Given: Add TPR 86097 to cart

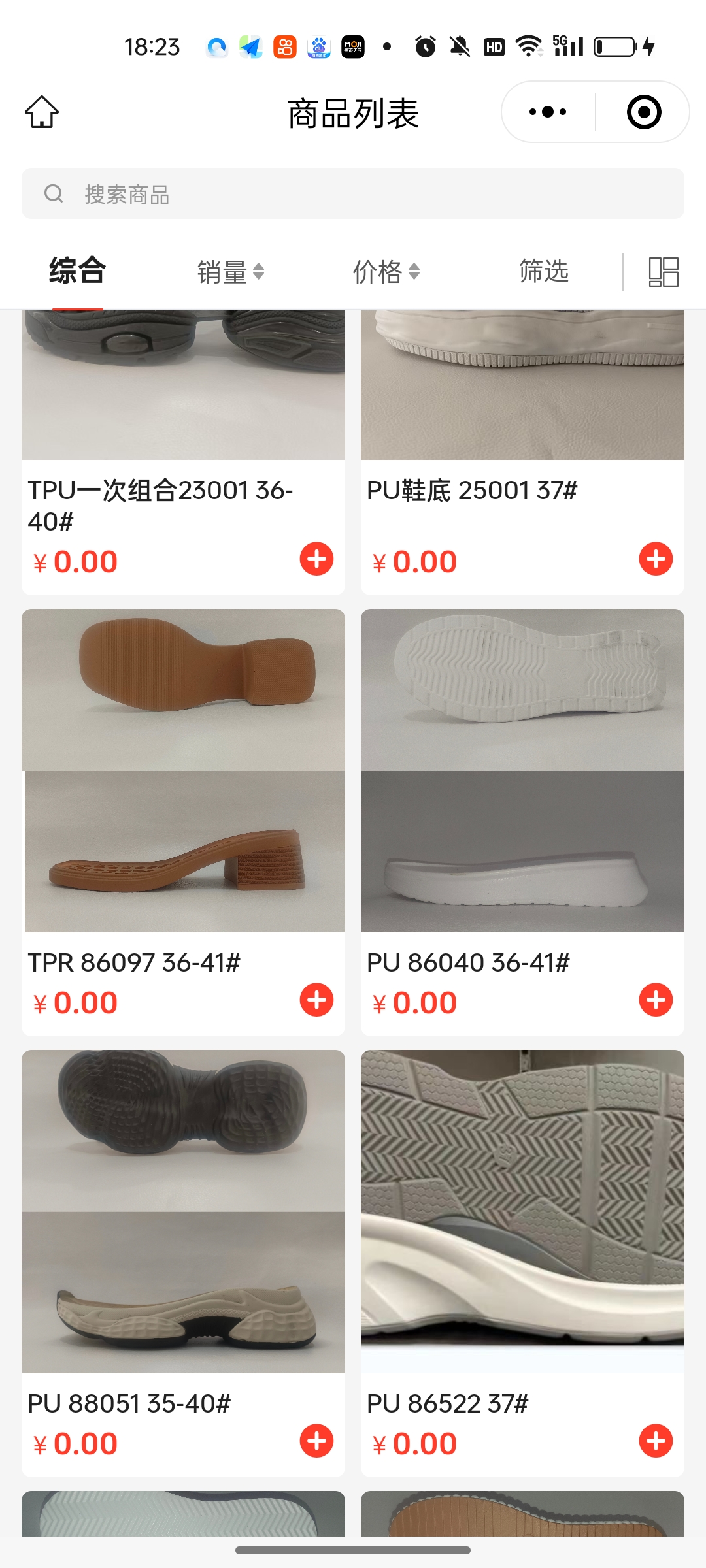Looking at the screenshot, I should (x=316, y=1000).
